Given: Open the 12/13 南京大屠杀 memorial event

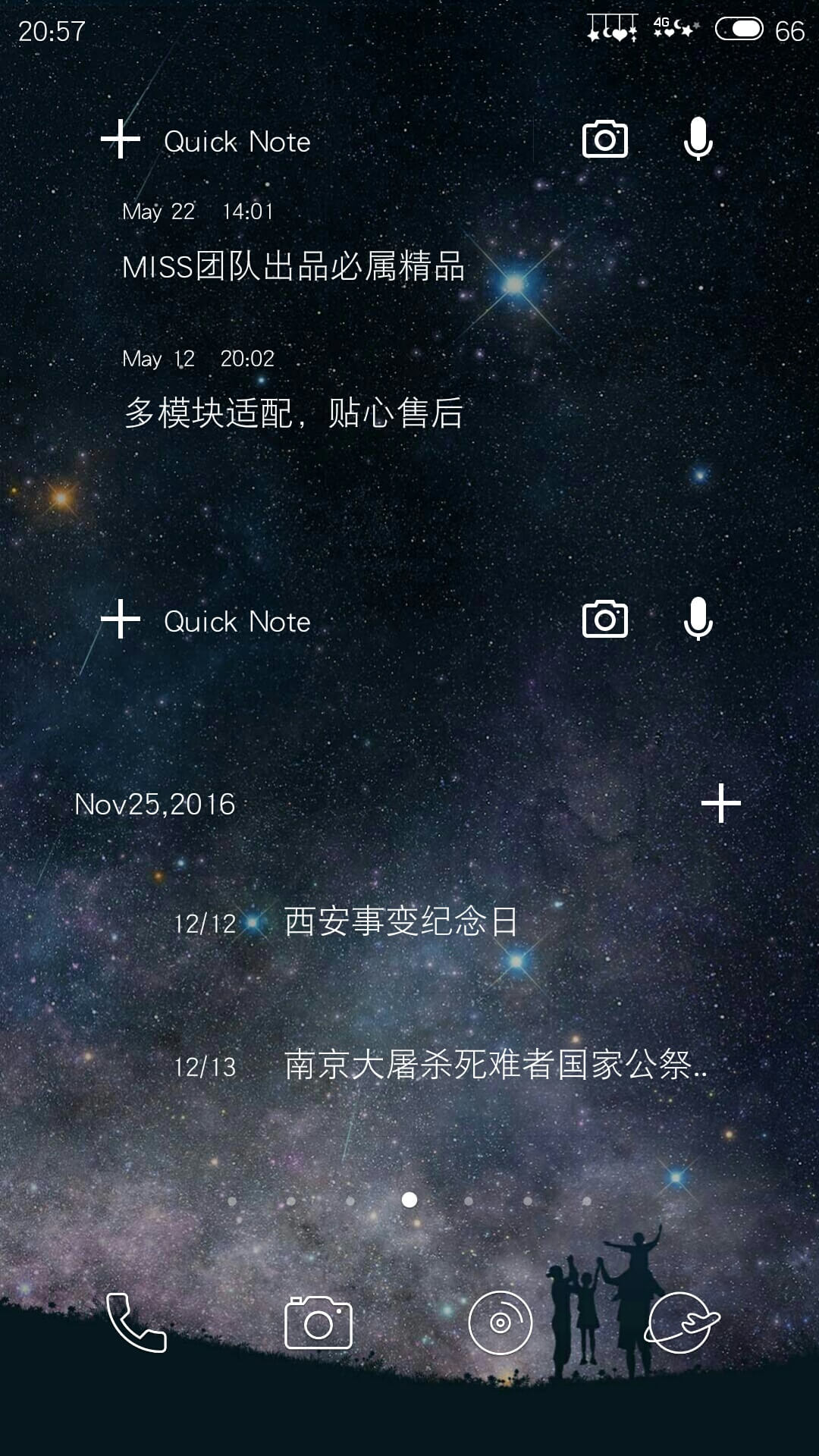Looking at the screenshot, I should point(440,1065).
